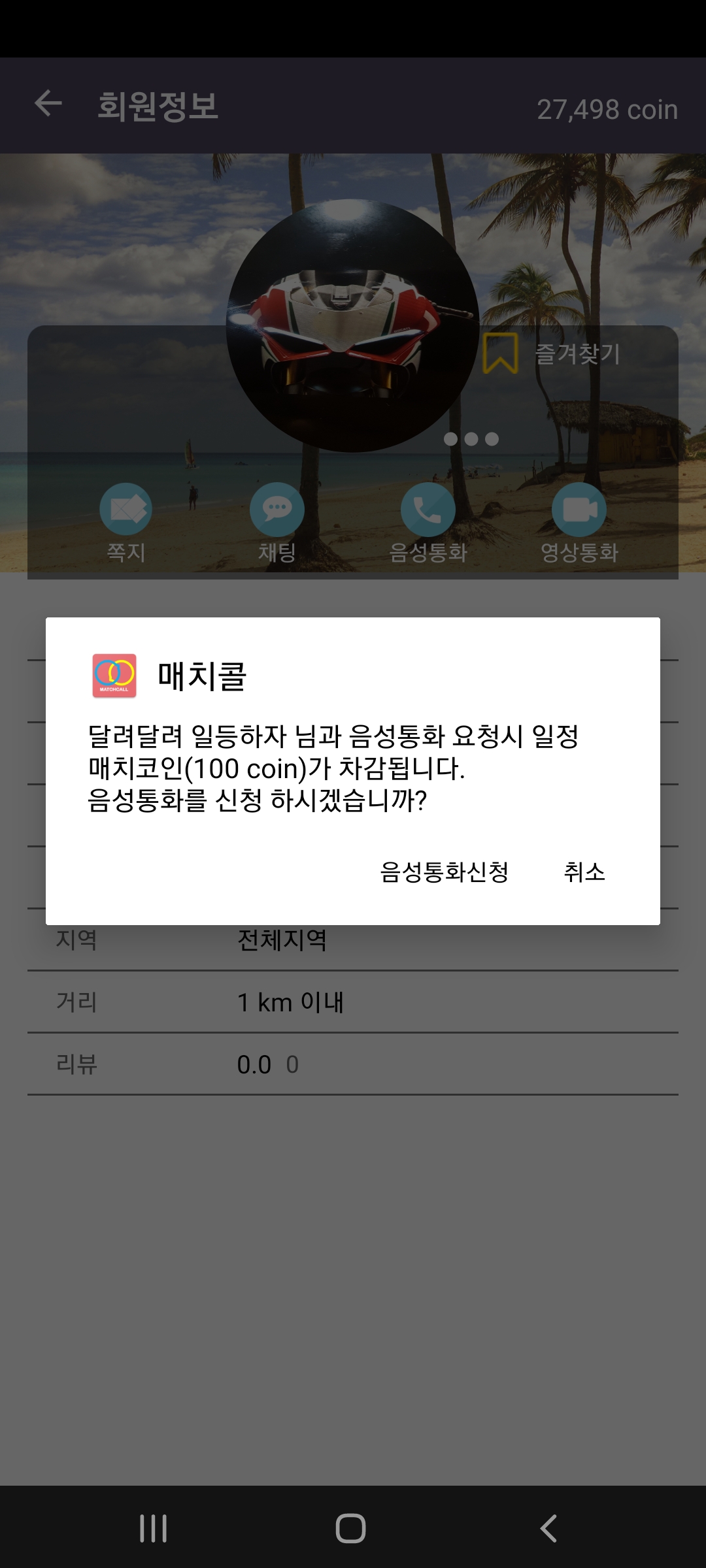This screenshot has height=1568, width=706.
Task: Confirm the 음성통화신청 voice call request
Action: (445, 872)
